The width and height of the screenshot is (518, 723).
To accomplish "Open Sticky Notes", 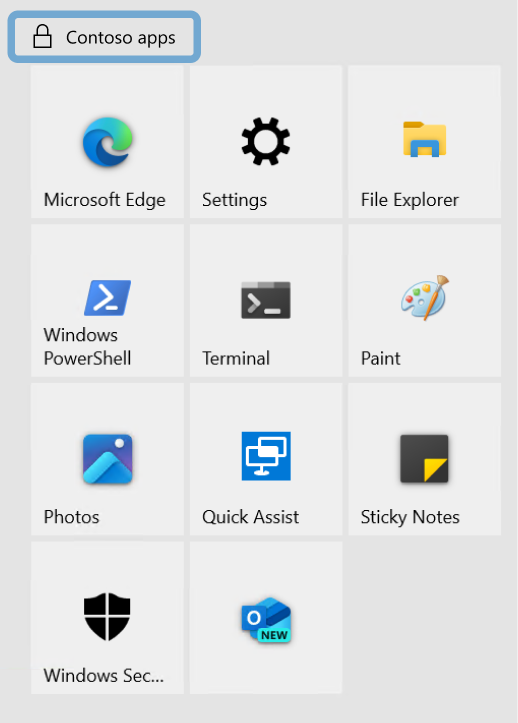I will pyautogui.click(x=424, y=459).
